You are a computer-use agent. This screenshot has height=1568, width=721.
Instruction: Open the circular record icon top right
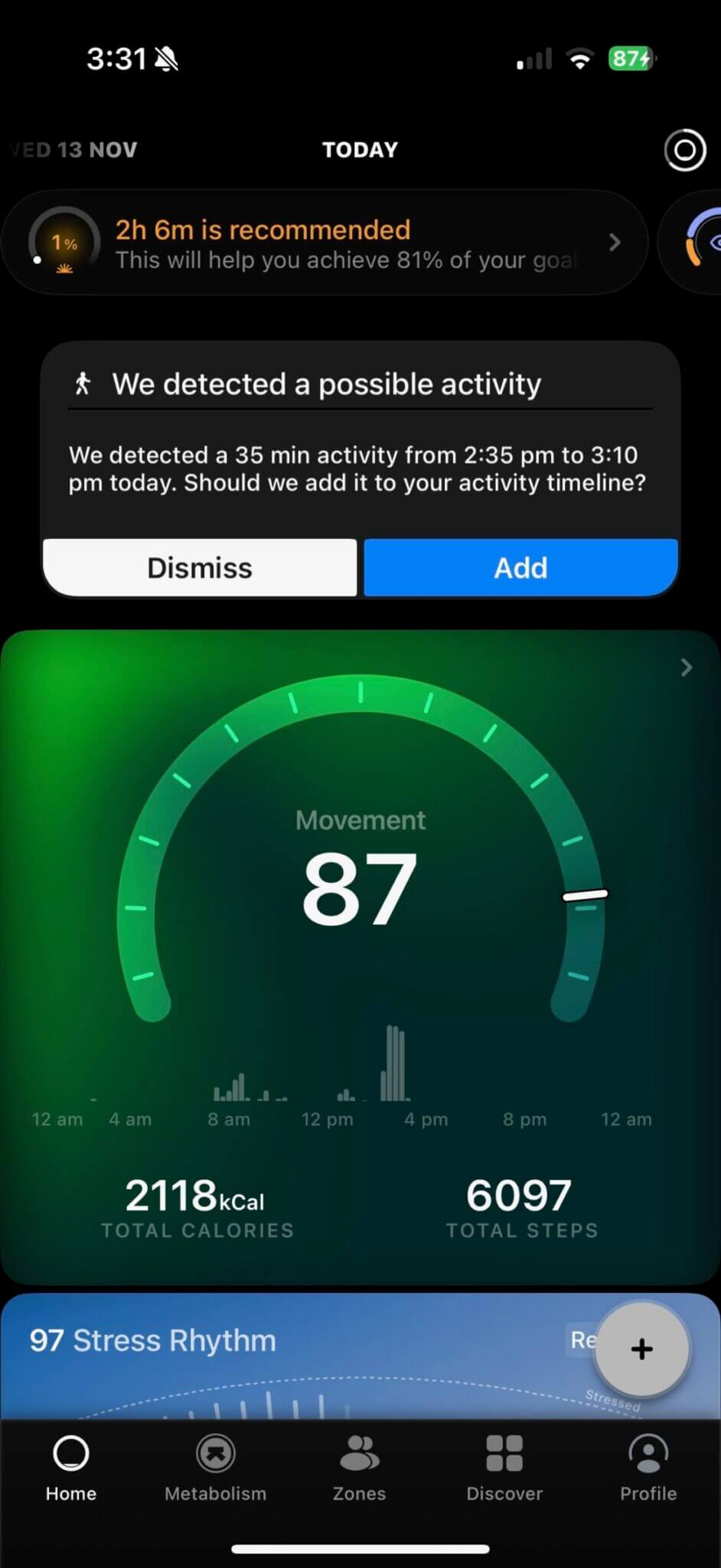[x=685, y=150]
